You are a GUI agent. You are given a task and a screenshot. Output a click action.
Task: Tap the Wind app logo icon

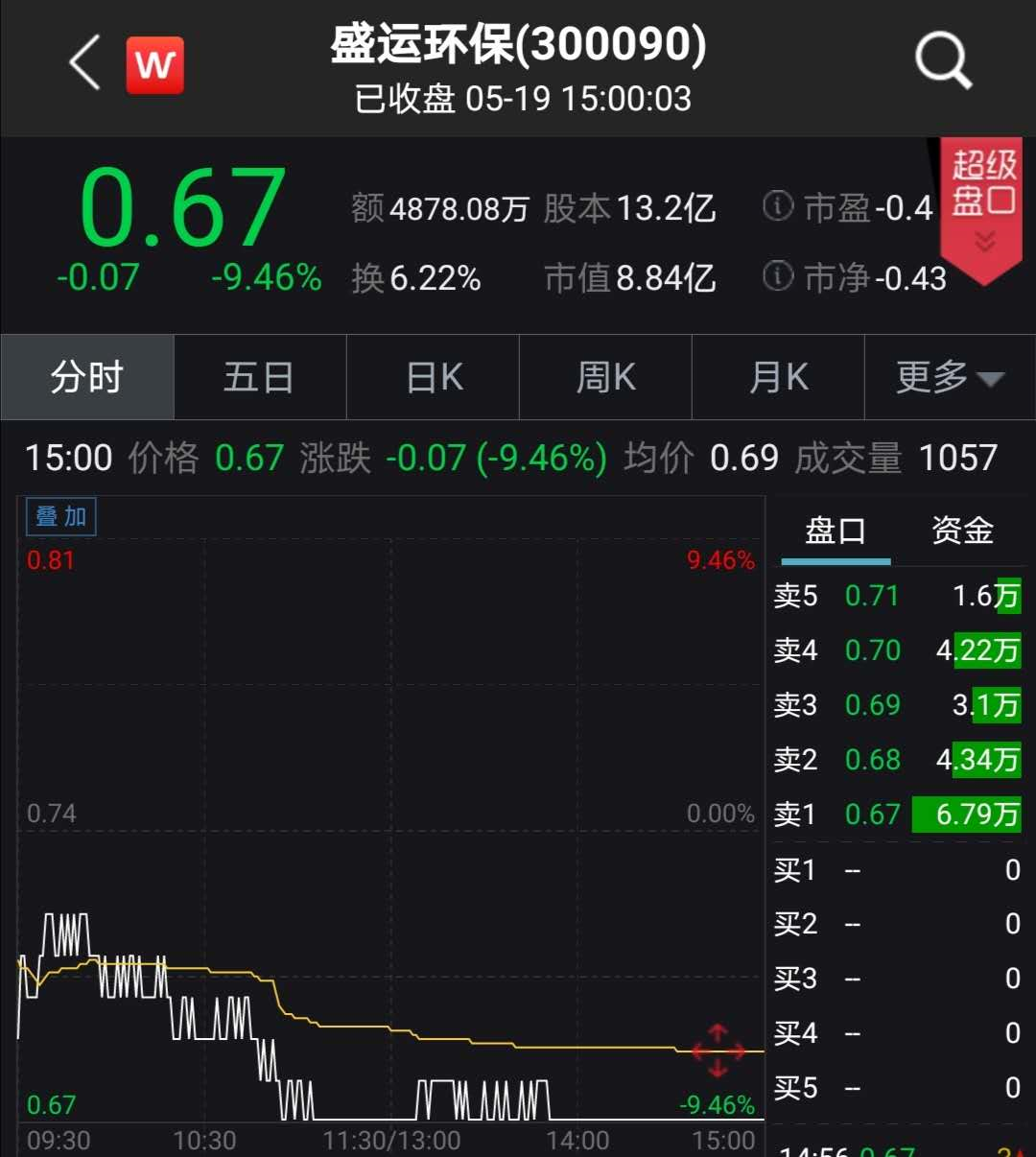pos(154,63)
